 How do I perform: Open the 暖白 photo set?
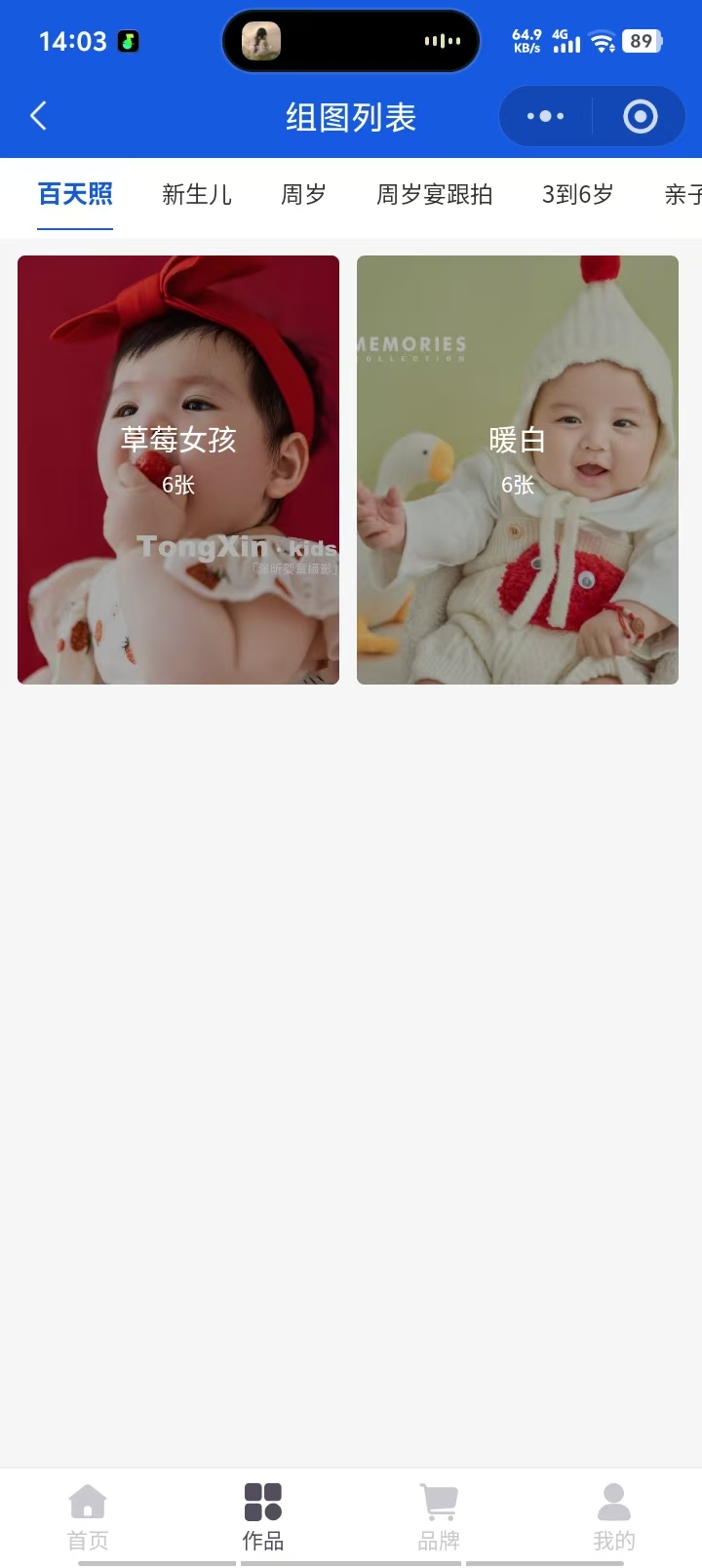point(518,469)
